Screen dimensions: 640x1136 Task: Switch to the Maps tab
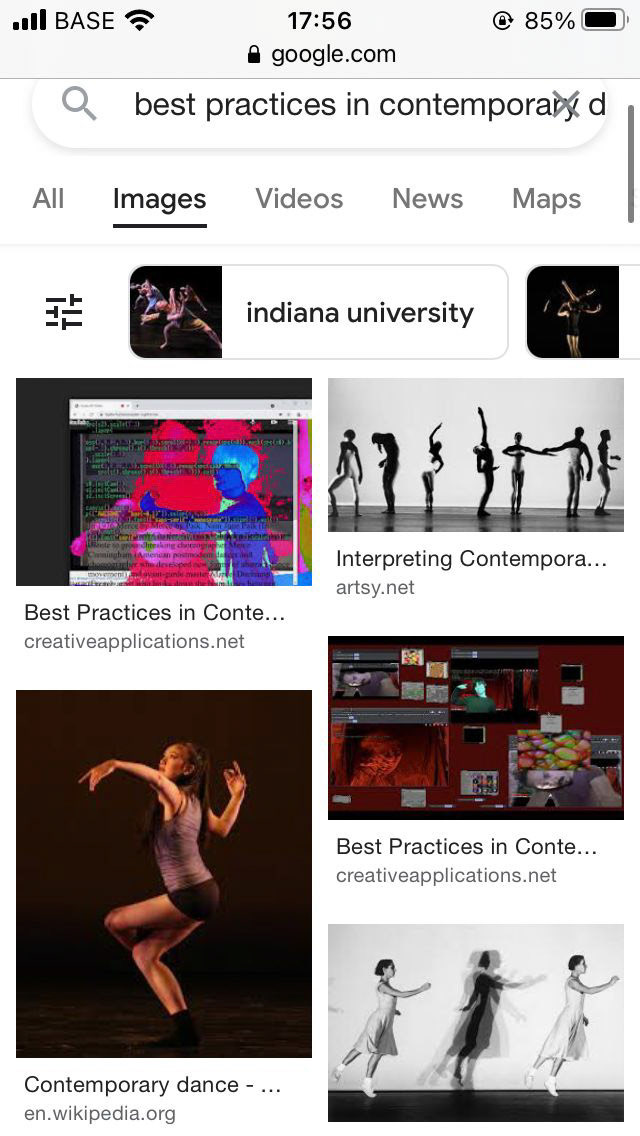546,199
